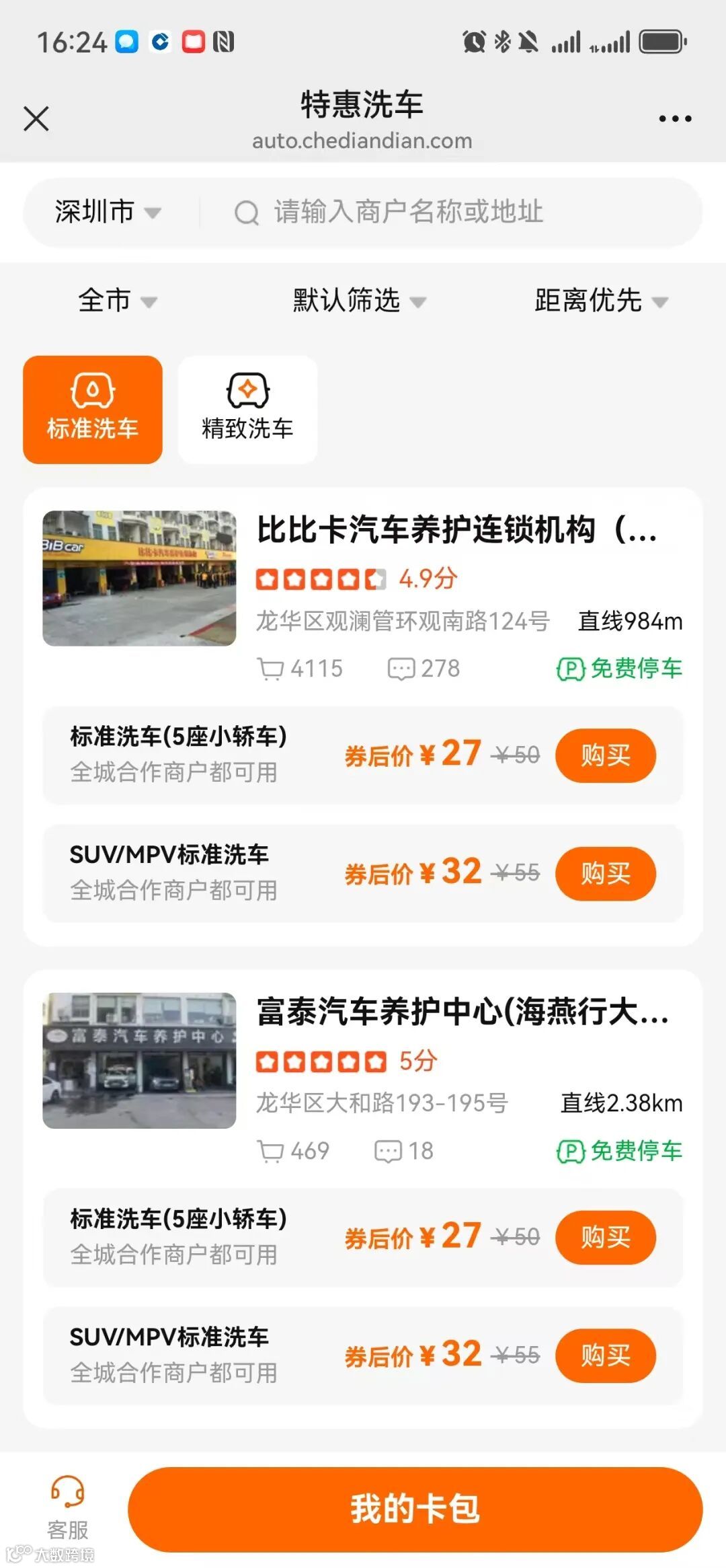
Task: Expand the 全市 area filter
Action: tap(117, 301)
